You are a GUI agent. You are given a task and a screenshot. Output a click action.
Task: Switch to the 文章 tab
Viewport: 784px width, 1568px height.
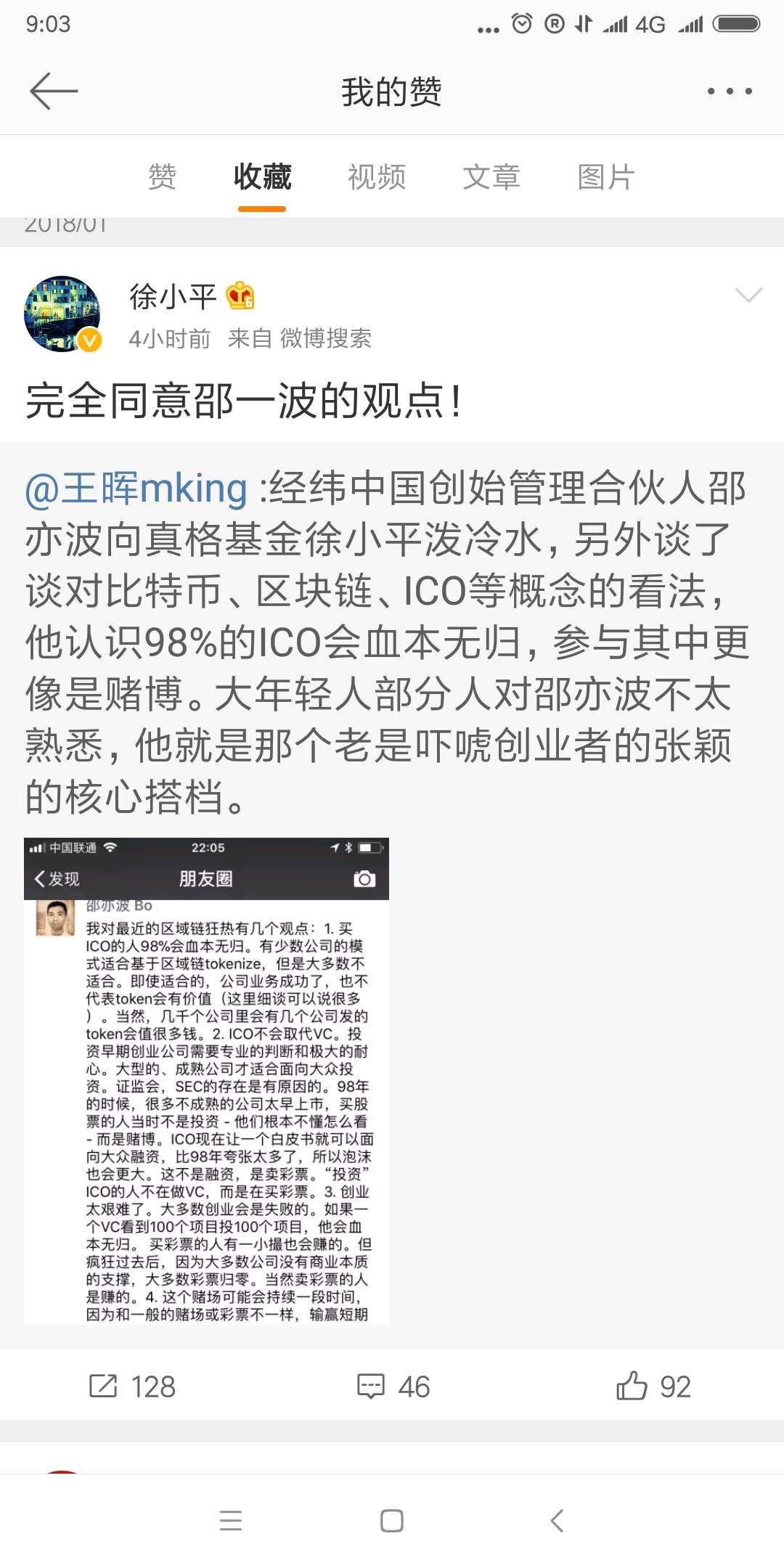click(x=491, y=177)
